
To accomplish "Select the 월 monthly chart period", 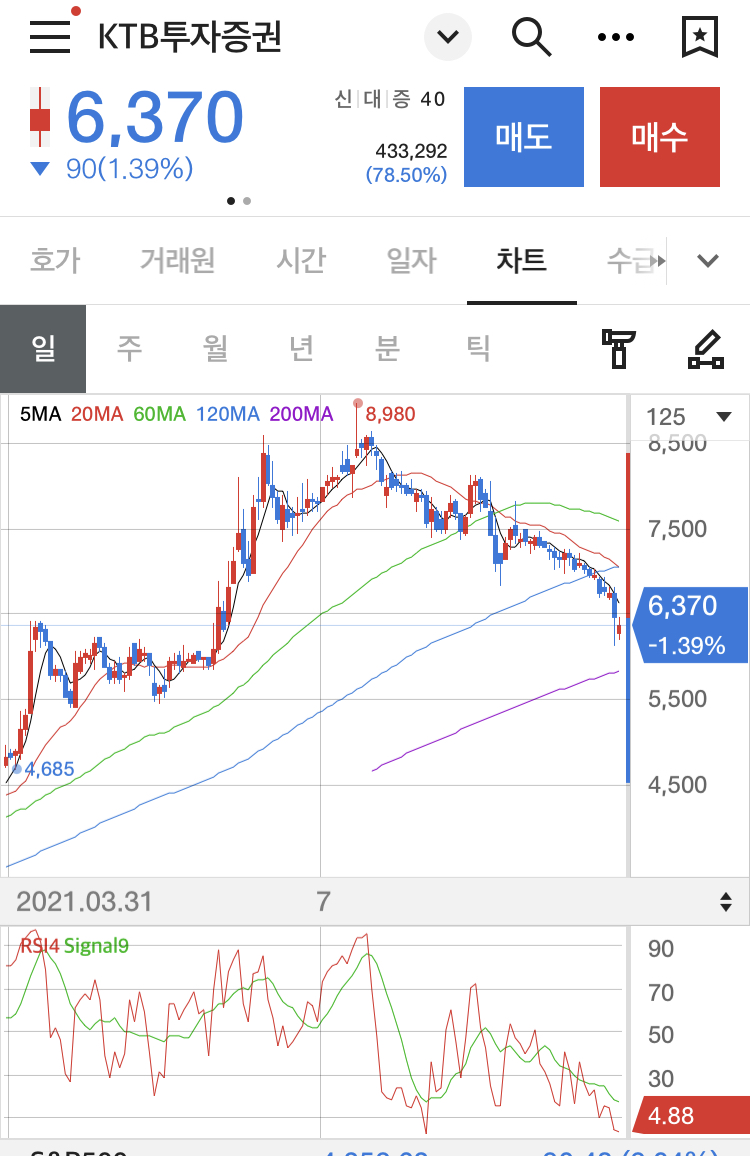I will (215, 348).
